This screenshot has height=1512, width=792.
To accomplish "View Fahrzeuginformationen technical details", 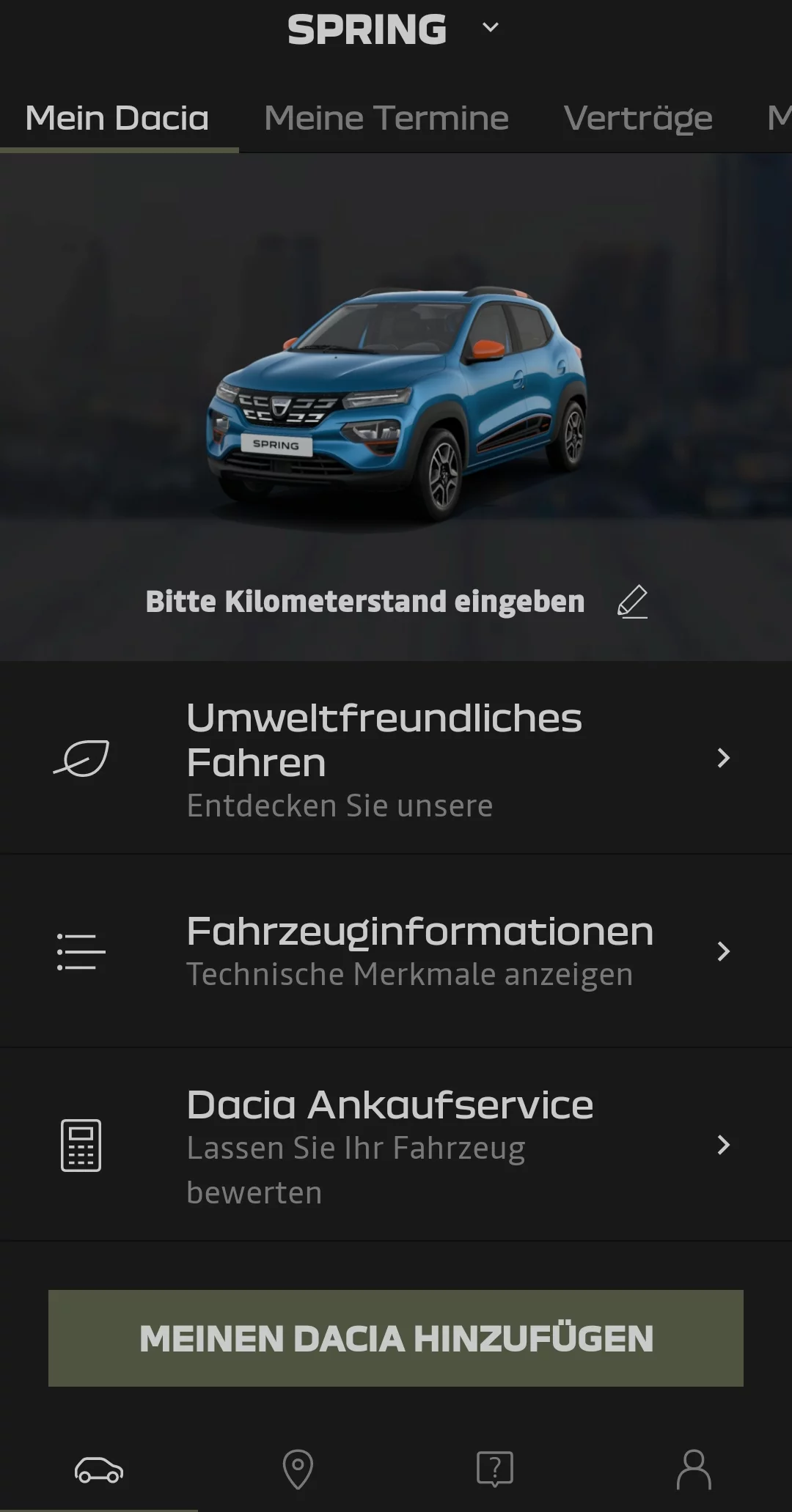I will click(x=396, y=951).
